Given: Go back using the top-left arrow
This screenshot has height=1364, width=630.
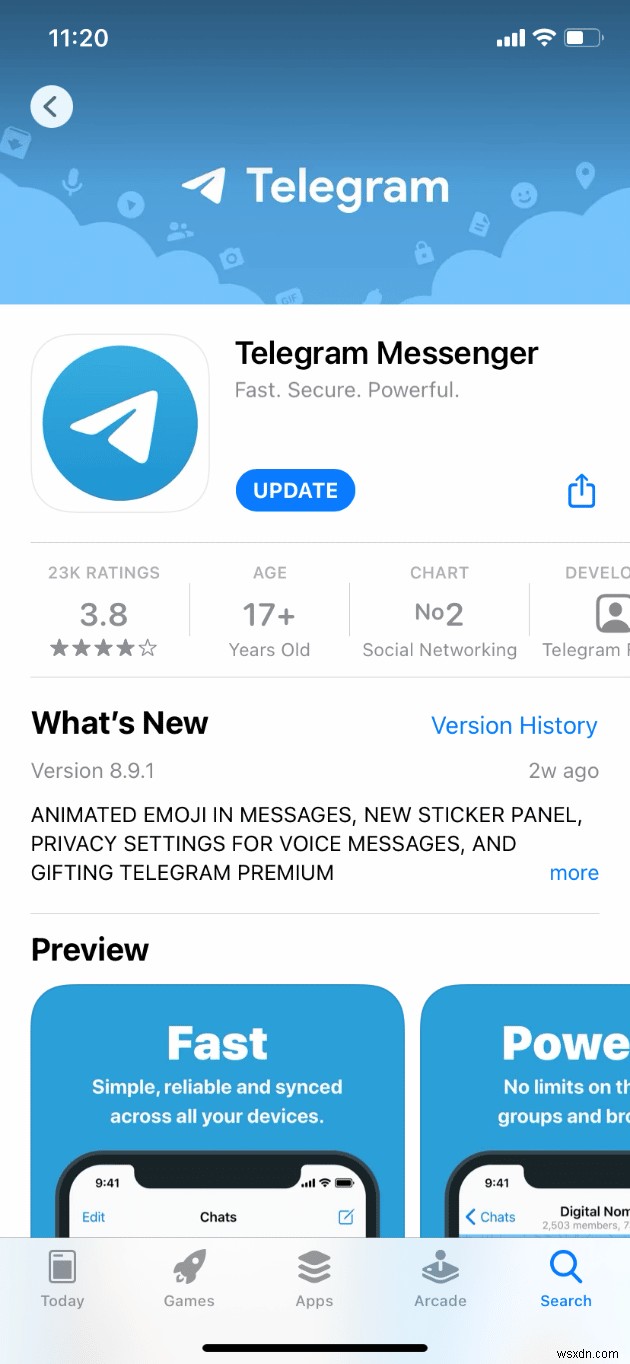Looking at the screenshot, I should point(51,106).
